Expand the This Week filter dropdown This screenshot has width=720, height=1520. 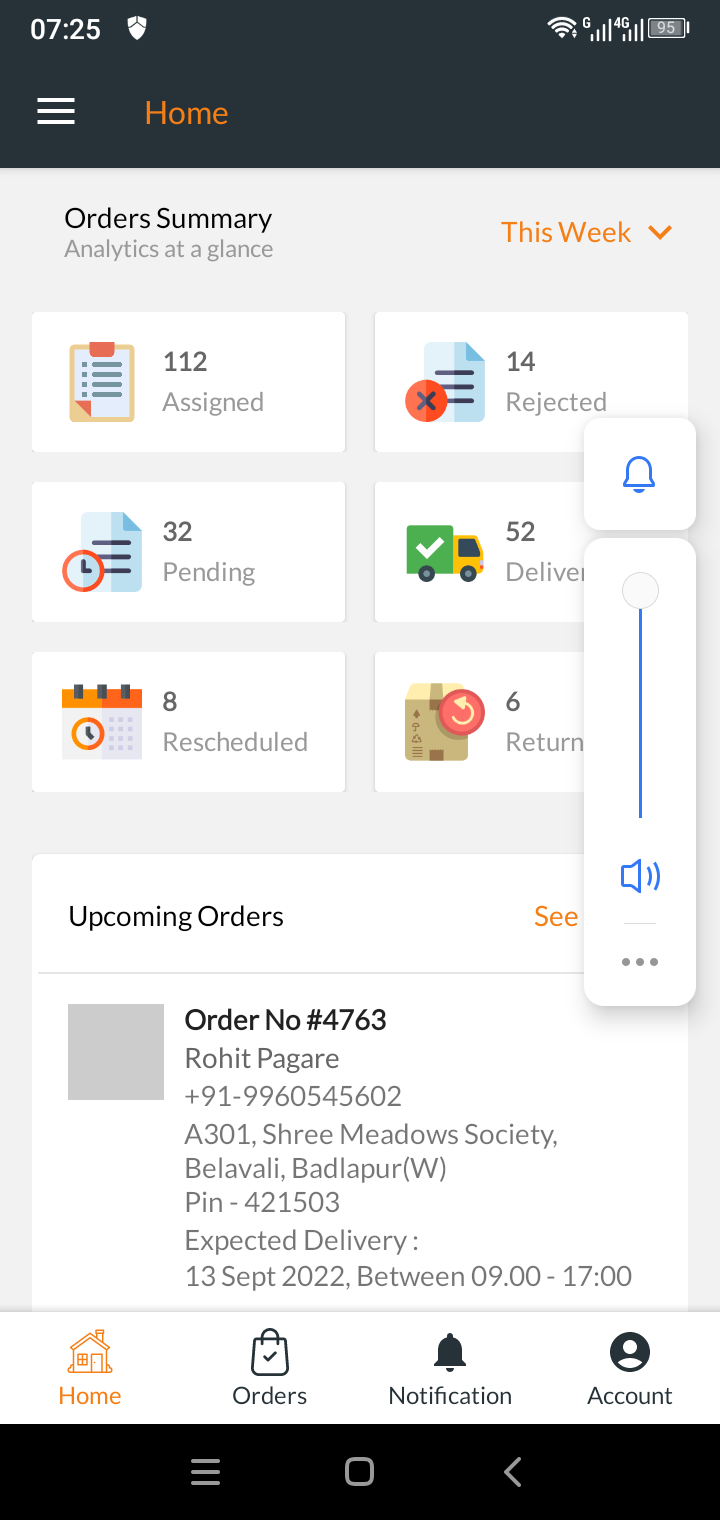tap(586, 232)
